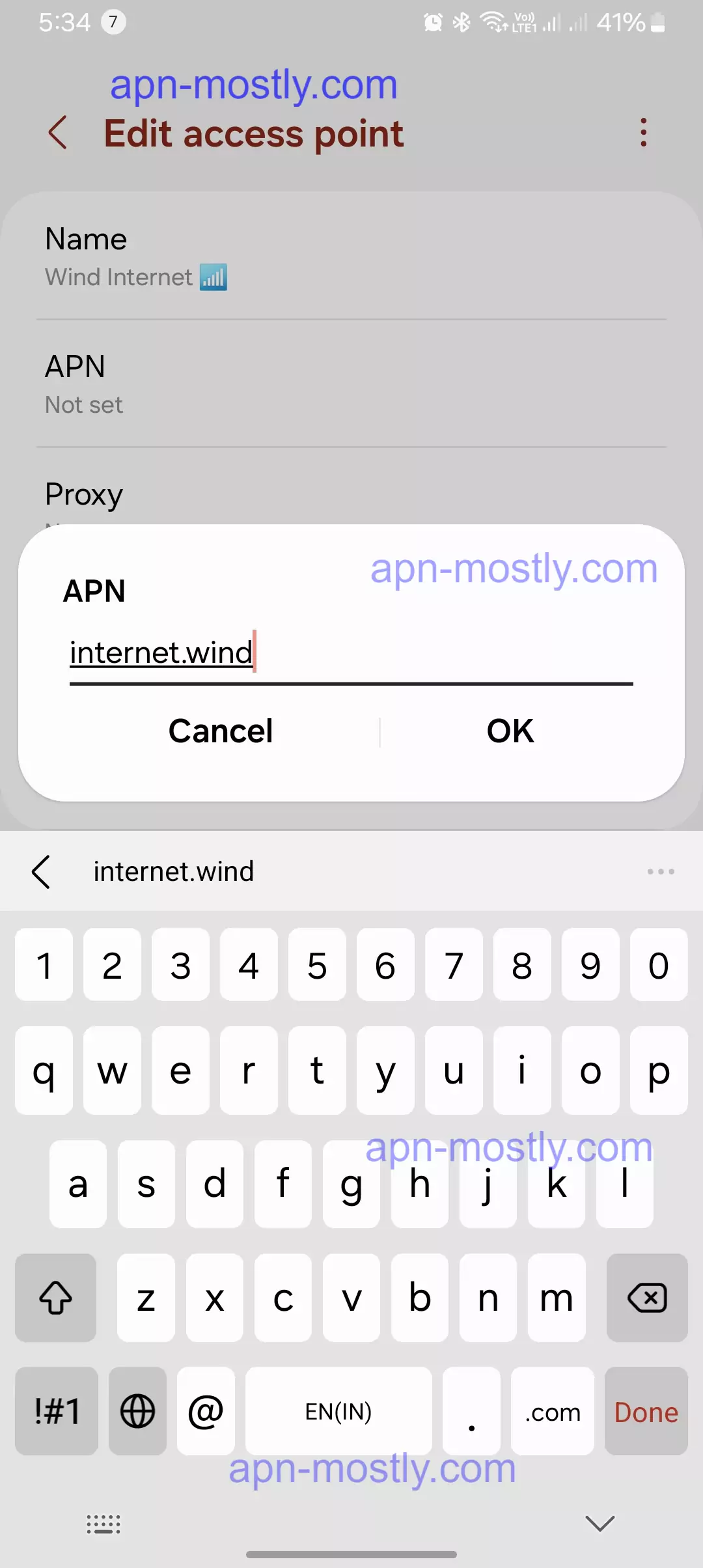703x1568 pixels.
Task: Insert the .com shortcut key
Action: point(552,1412)
